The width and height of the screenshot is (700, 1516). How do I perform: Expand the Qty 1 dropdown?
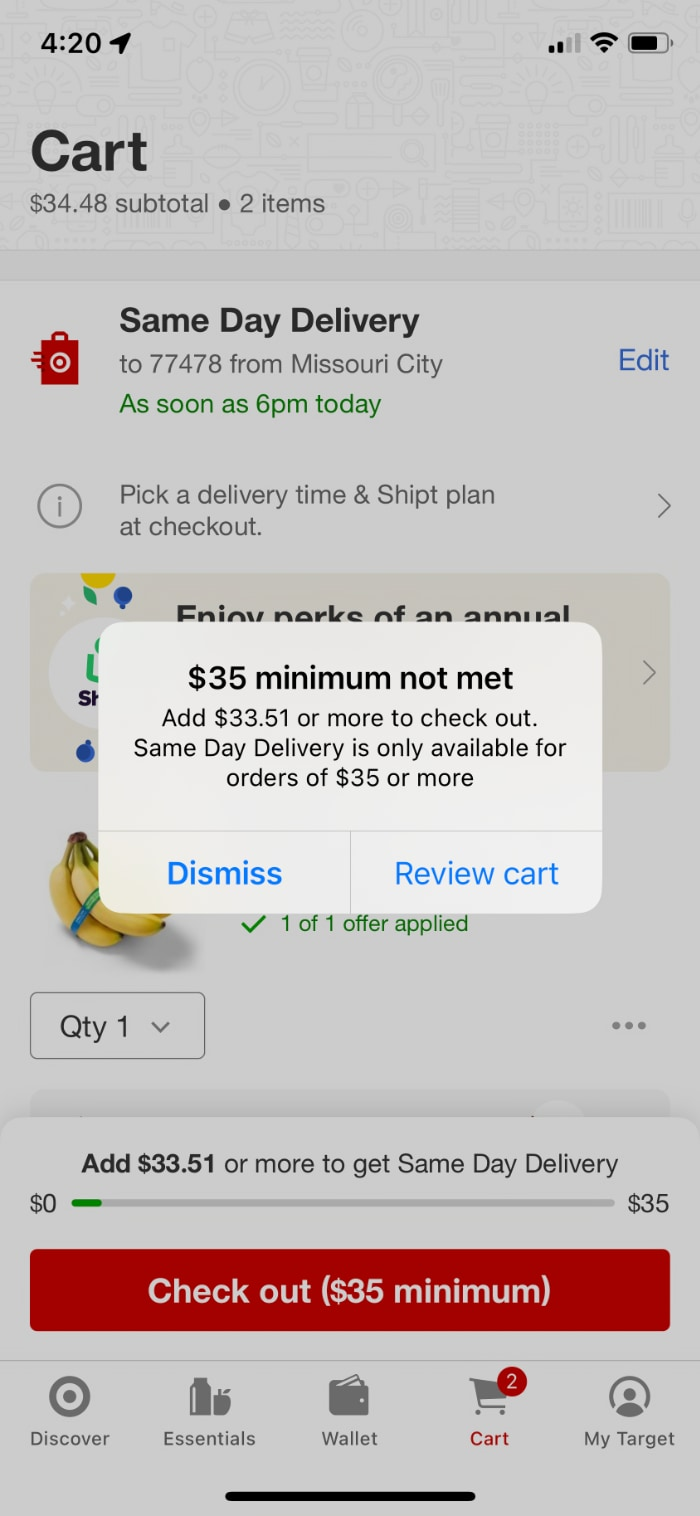coord(117,1026)
